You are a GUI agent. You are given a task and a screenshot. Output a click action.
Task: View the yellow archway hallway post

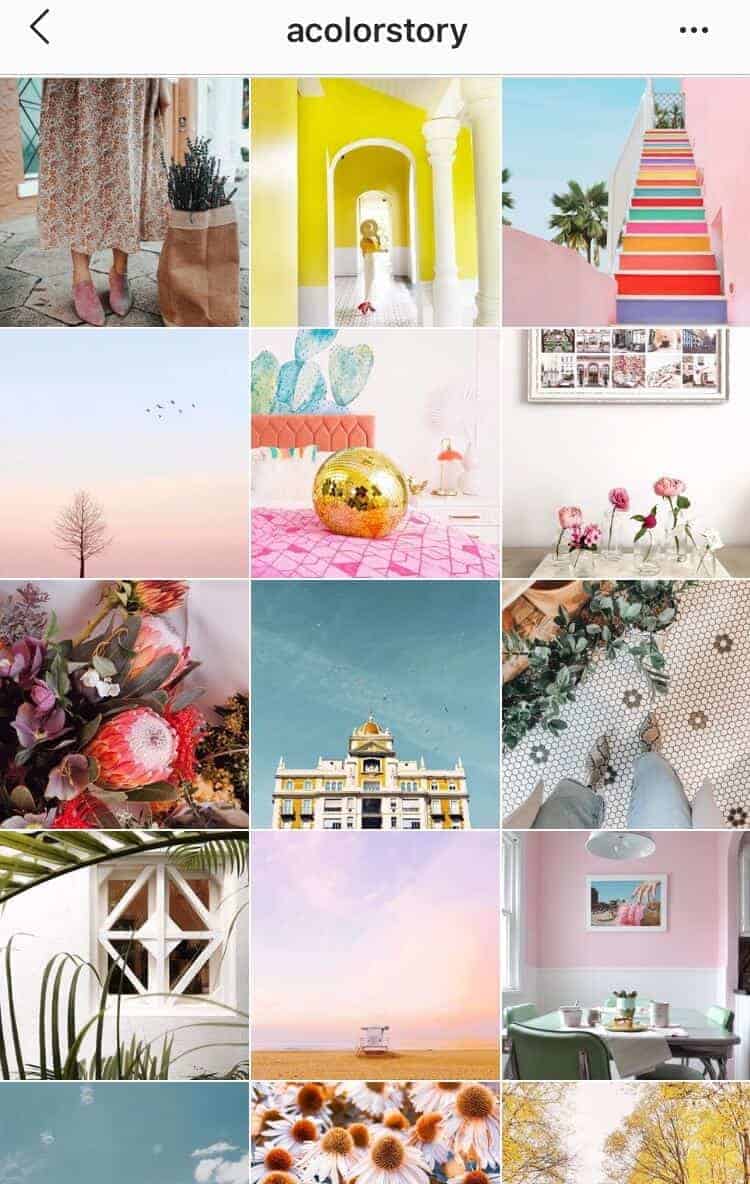[x=375, y=202]
